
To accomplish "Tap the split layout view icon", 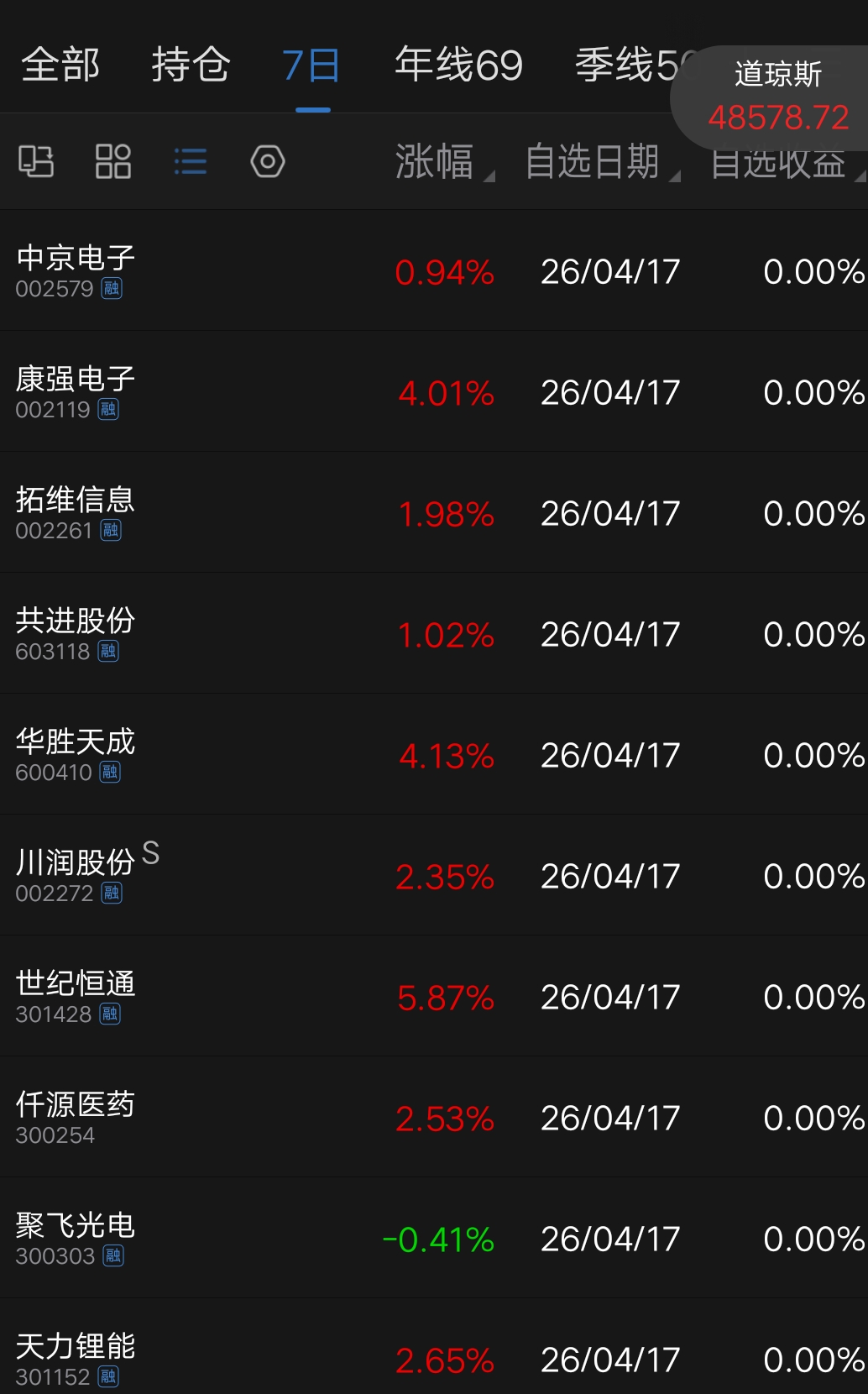I will [x=36, y=161].
